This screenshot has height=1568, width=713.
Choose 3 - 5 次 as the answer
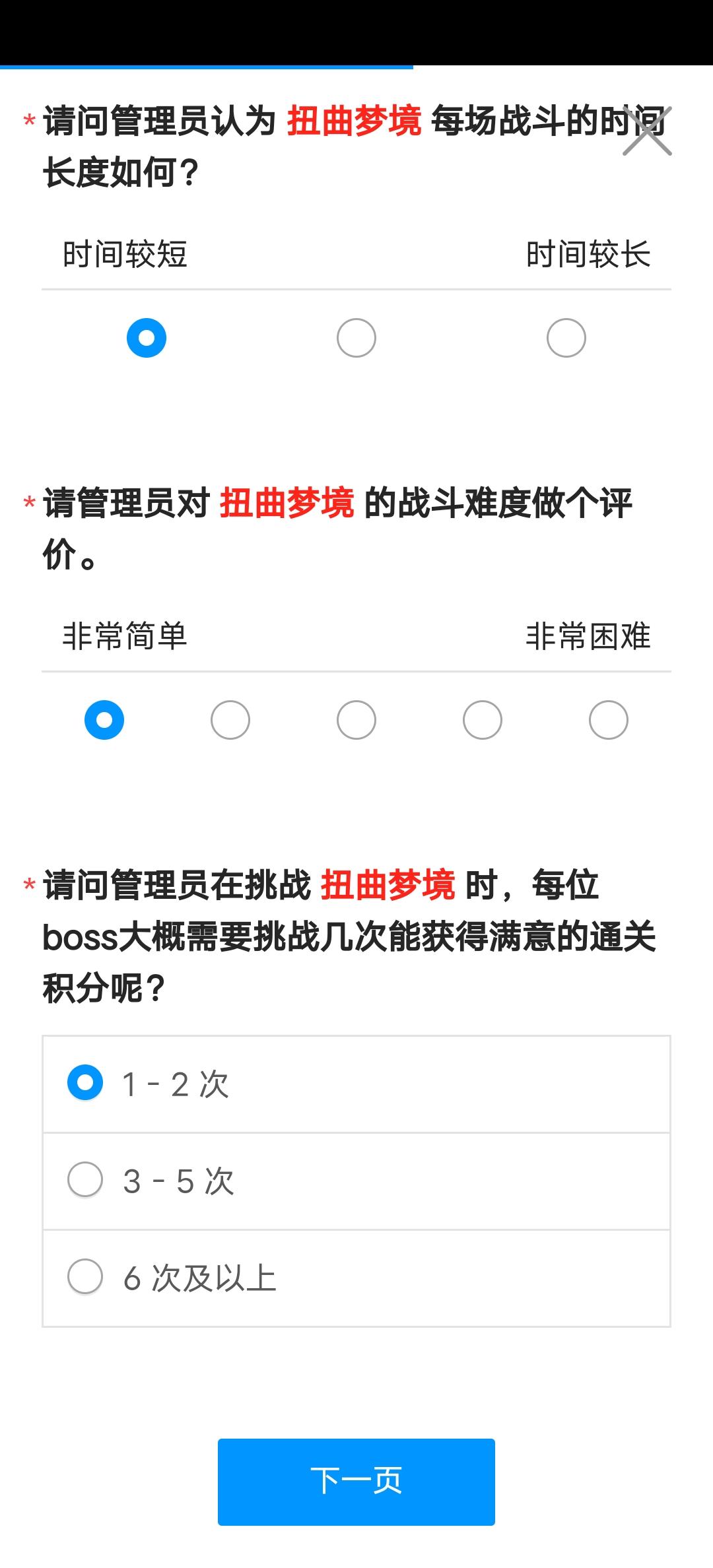pos(86,1180)
